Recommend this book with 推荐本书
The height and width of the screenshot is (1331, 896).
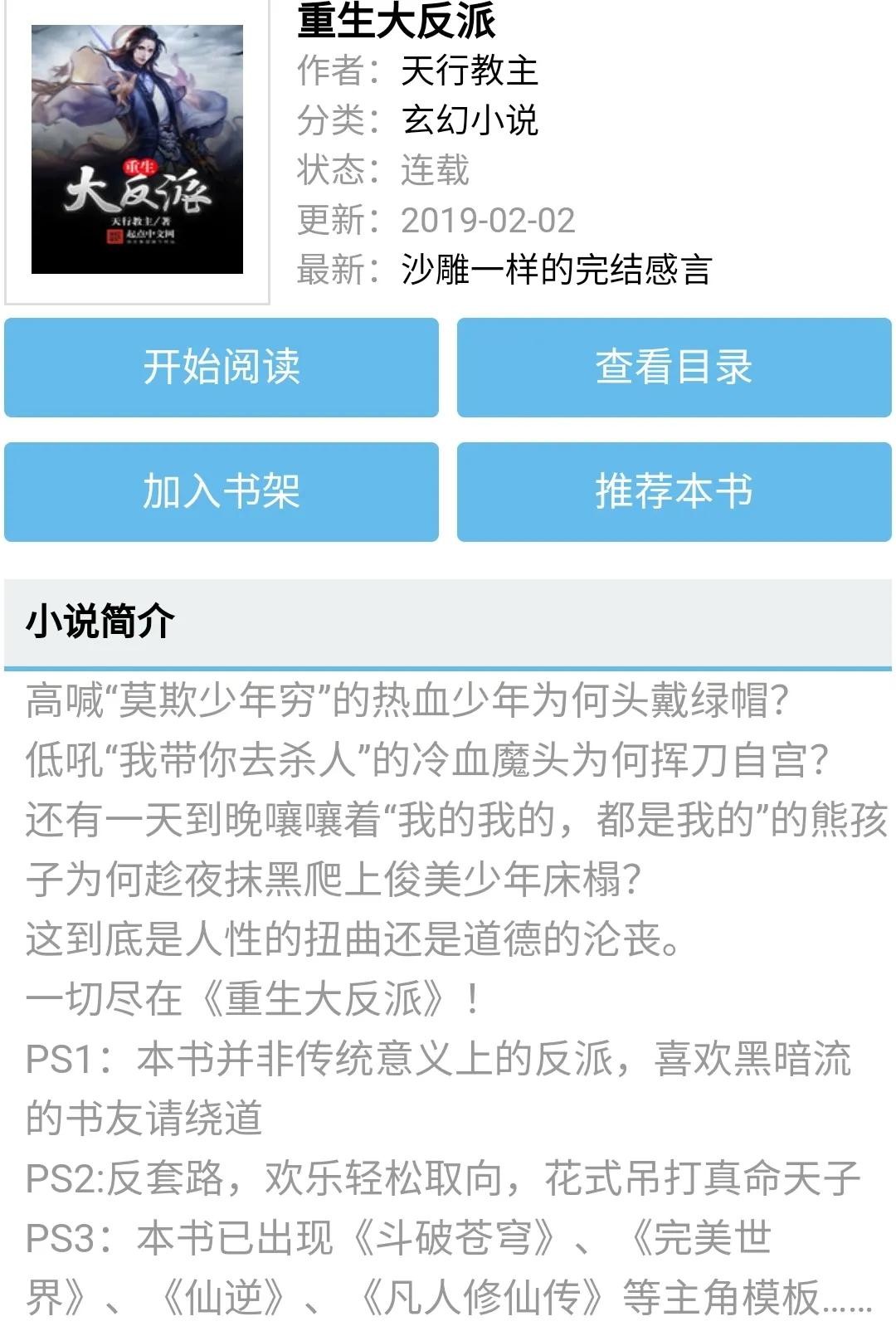tap(674, 491)
